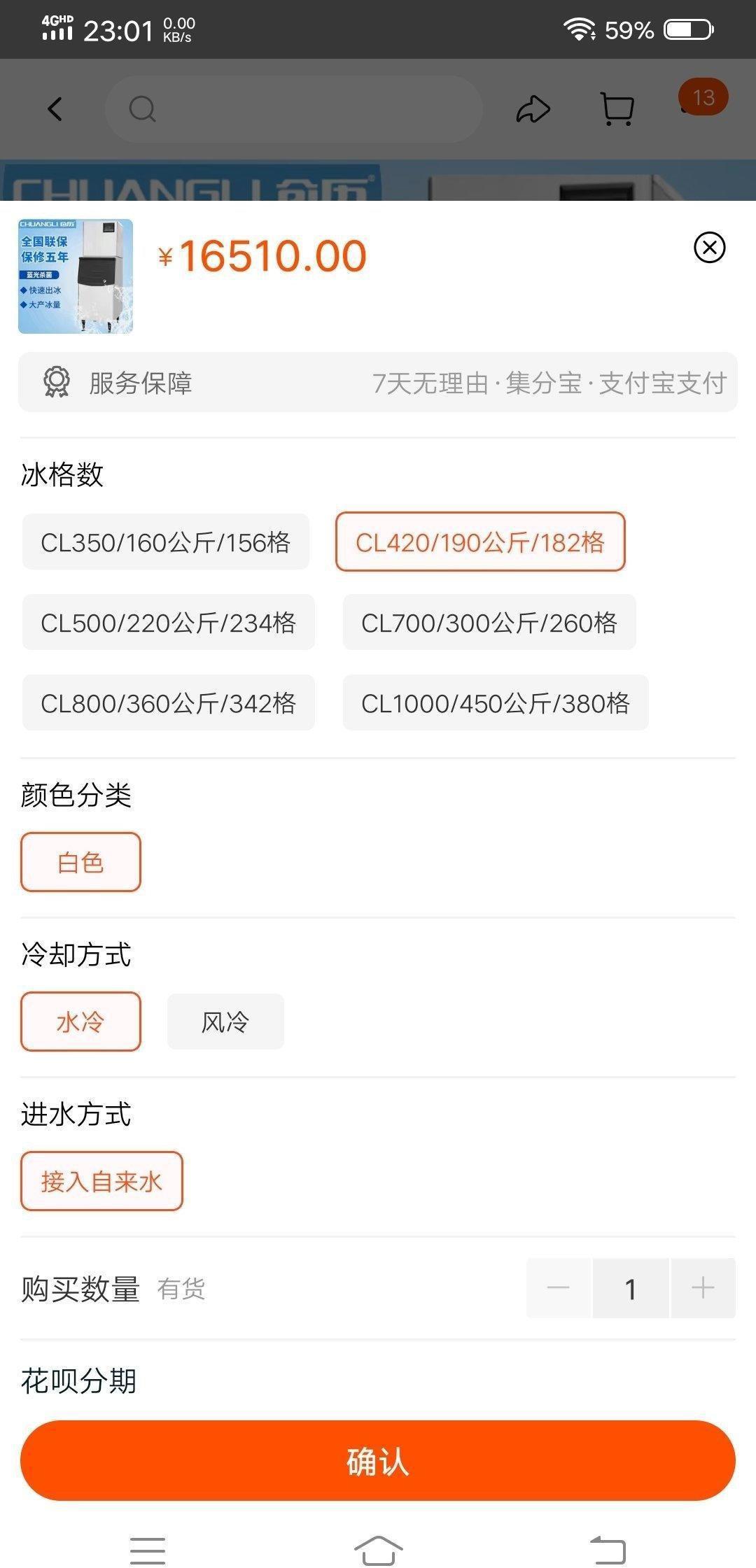Image resolution: width=756 pixels, height=1568 pixels.
Task: Select CL500/220公斤/234格 option
Action: (x=169, y=623)
